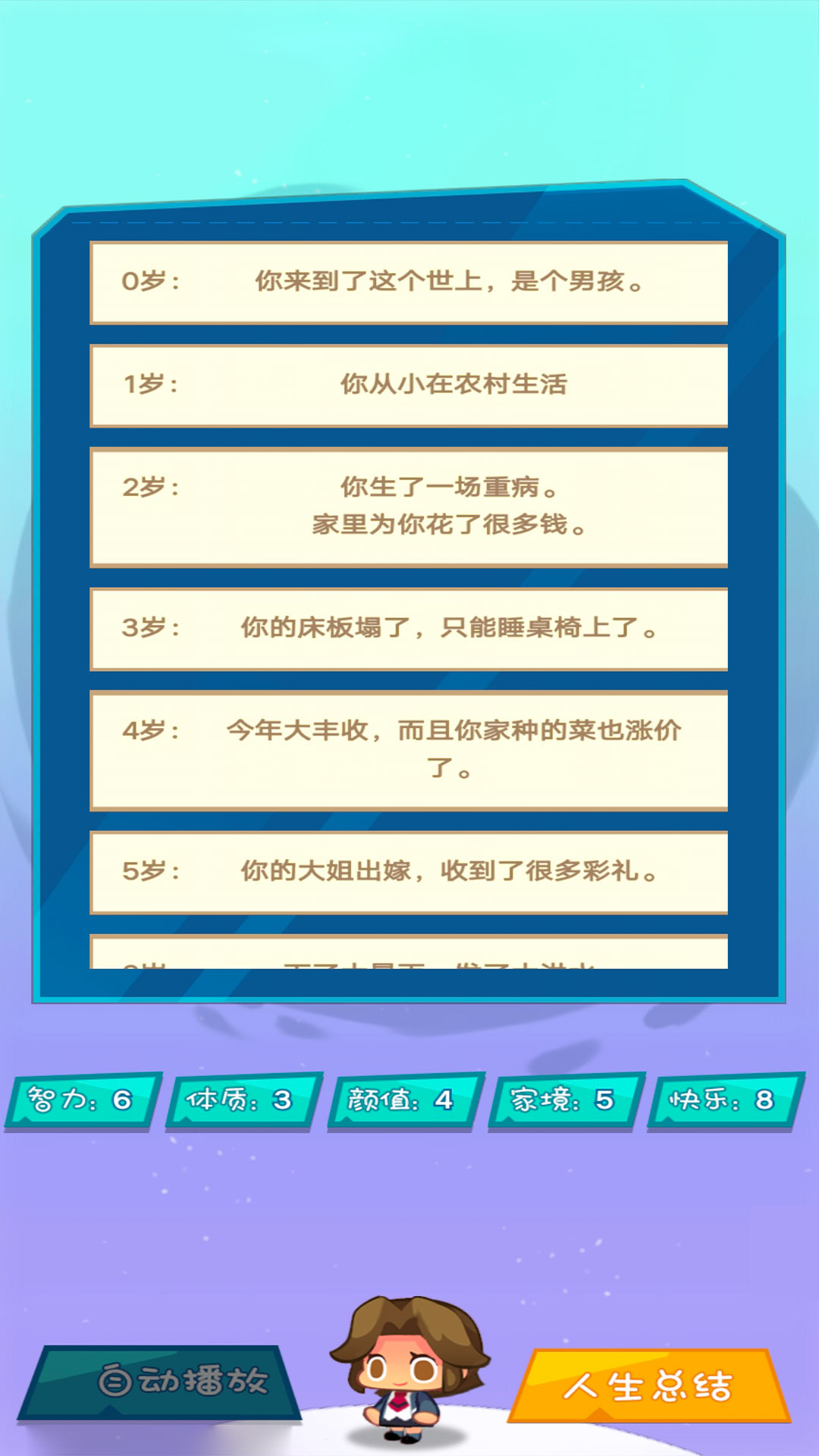Open the 人生总结 life summary
Image resolution: width=819 pixels, height=1456 pixels.
(649, 1386)
